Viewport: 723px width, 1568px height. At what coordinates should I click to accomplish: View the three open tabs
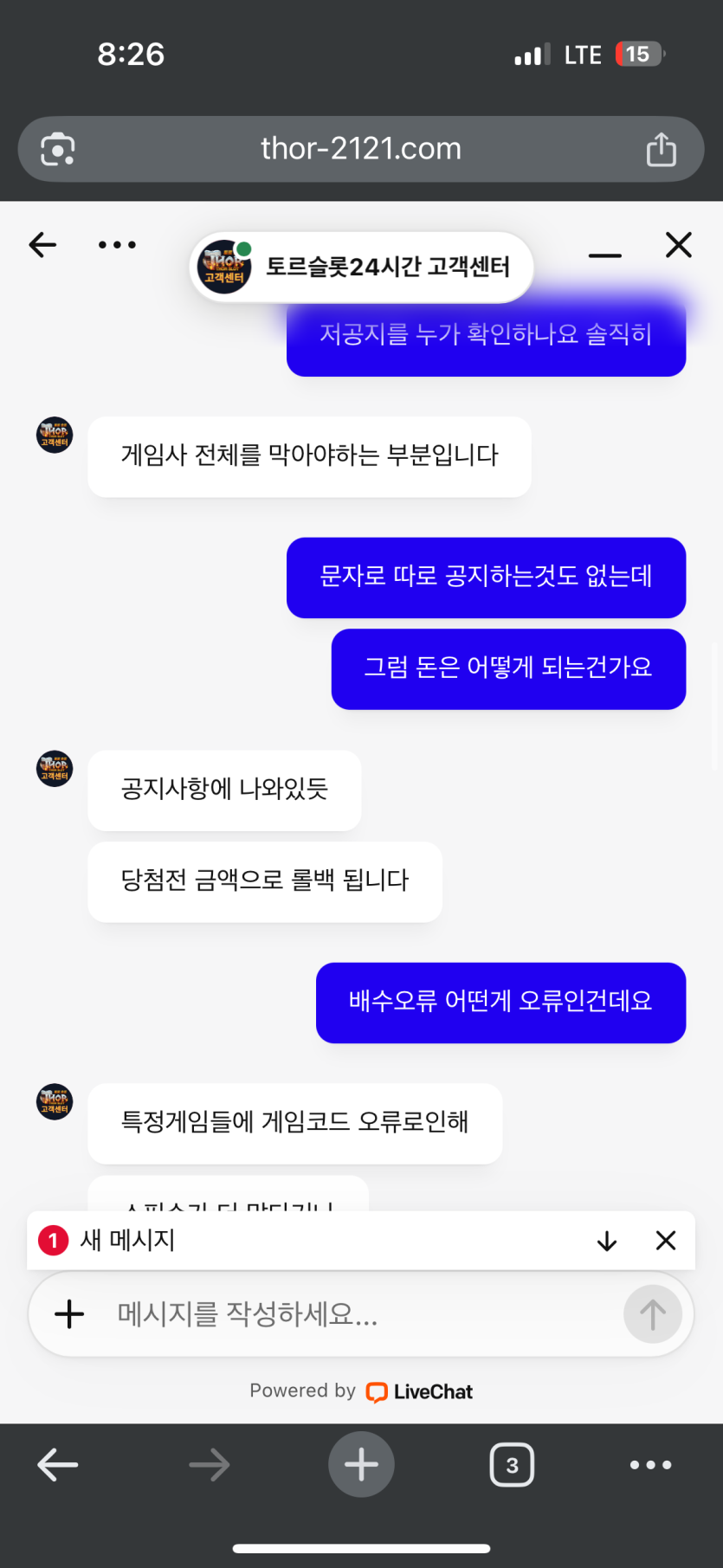[512, 1465]
